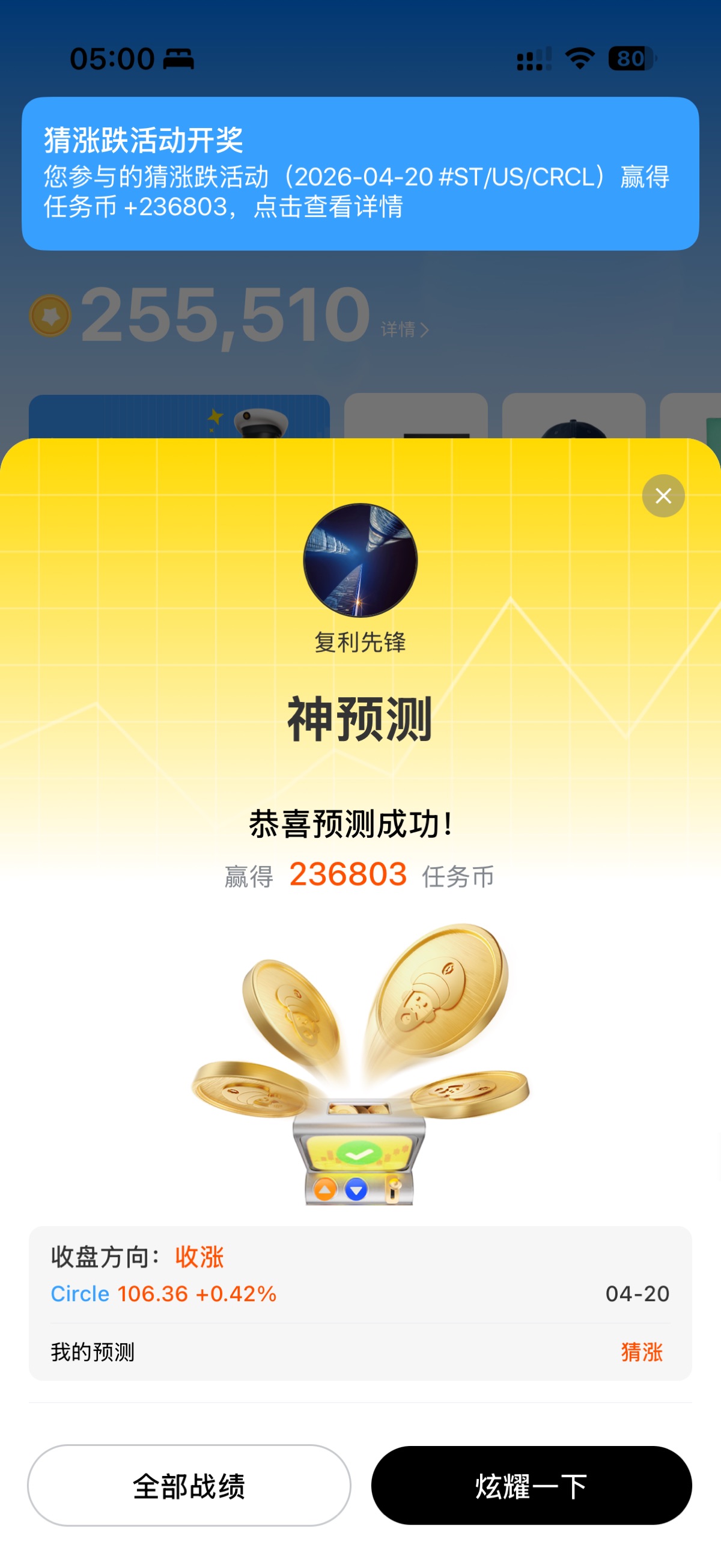Tap the 炫耀一下 share button
Image resolution: width=721 pixels, height=1568 pixels.
tap(531, 1485)
